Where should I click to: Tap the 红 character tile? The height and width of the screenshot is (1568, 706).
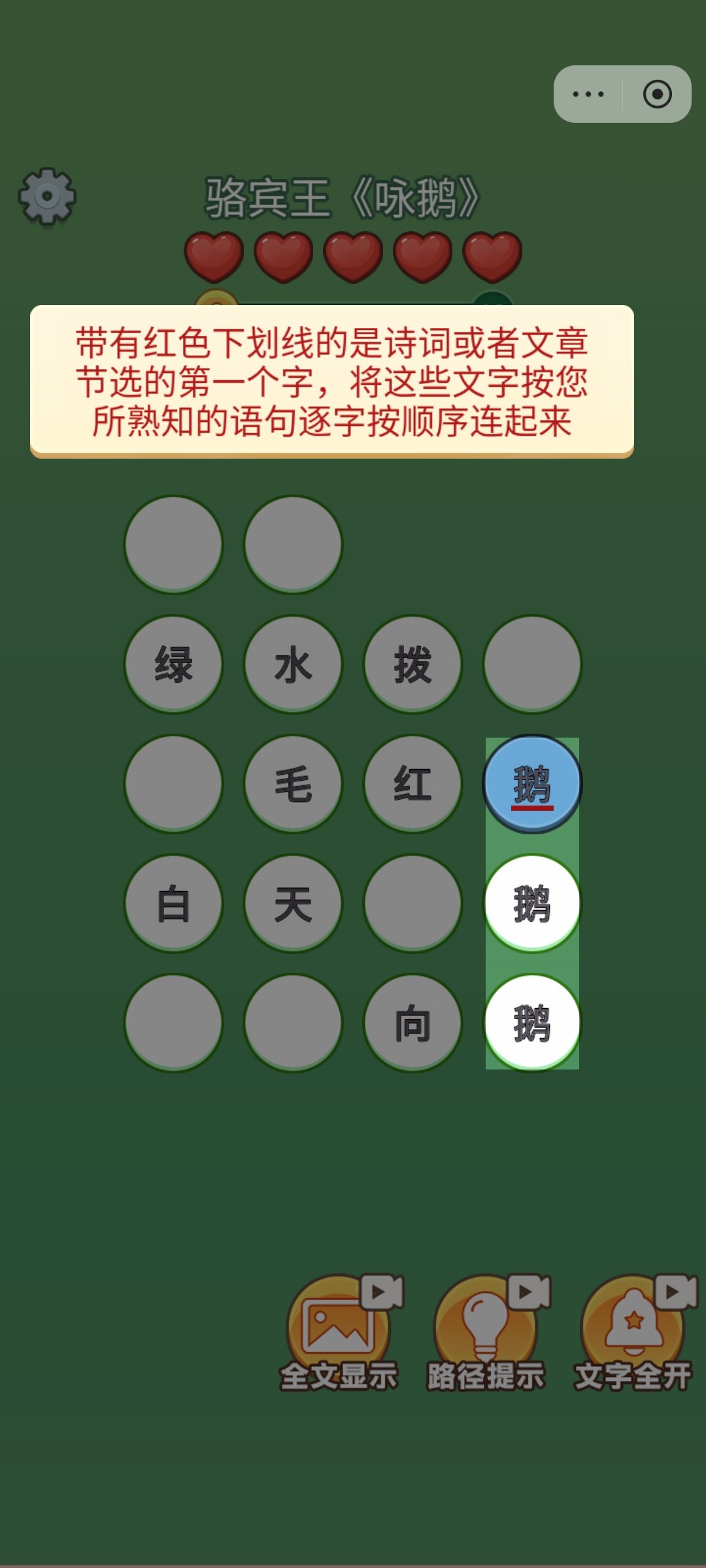click(412, 784)
